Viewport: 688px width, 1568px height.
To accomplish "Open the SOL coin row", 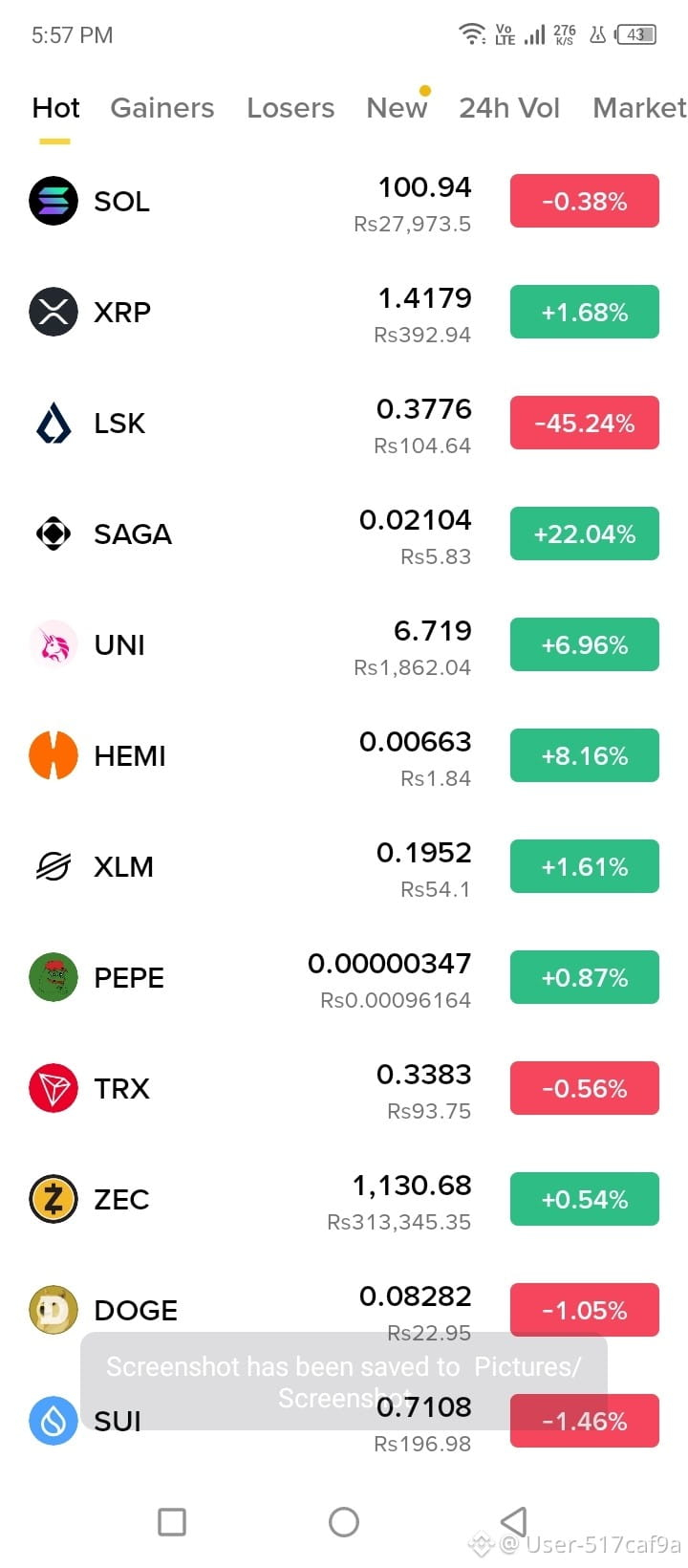I will pyautogui.click(x=344, y=202).
